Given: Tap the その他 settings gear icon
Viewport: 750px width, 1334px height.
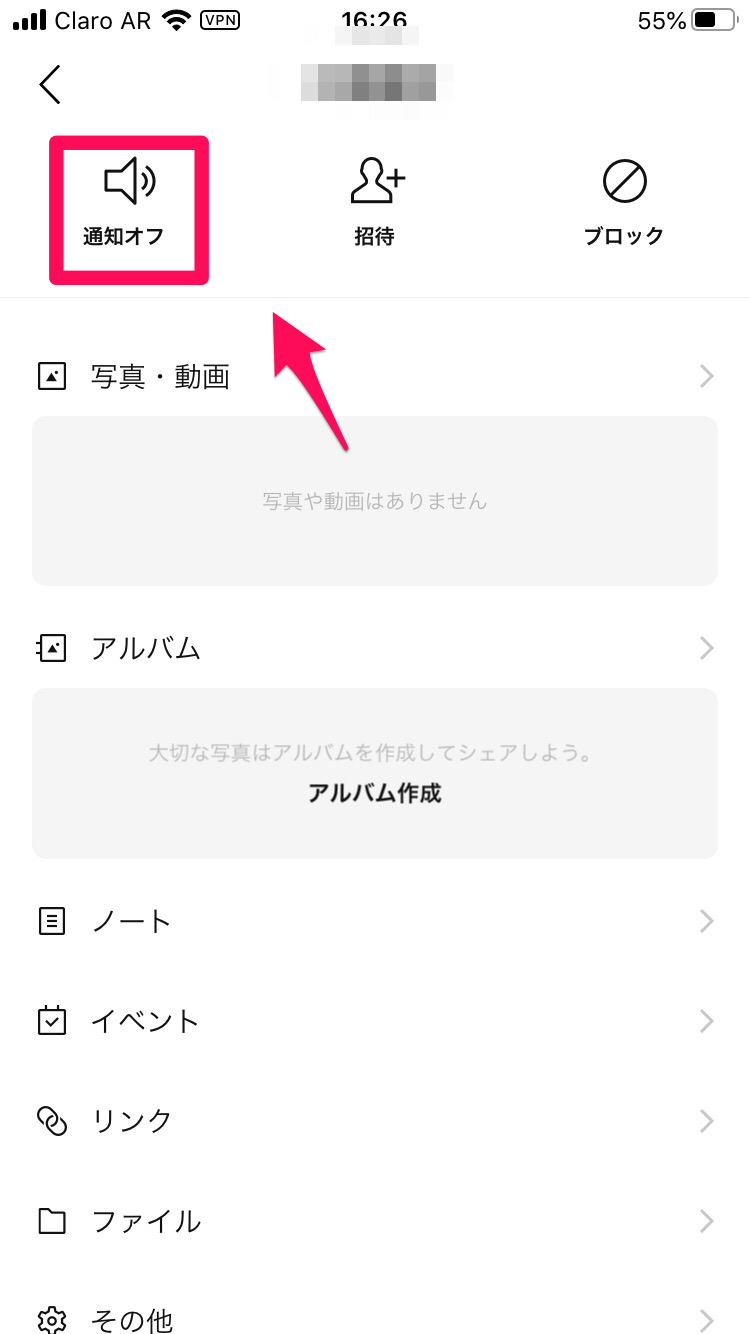Looking at the screenshot, I should pos(51,1320).
